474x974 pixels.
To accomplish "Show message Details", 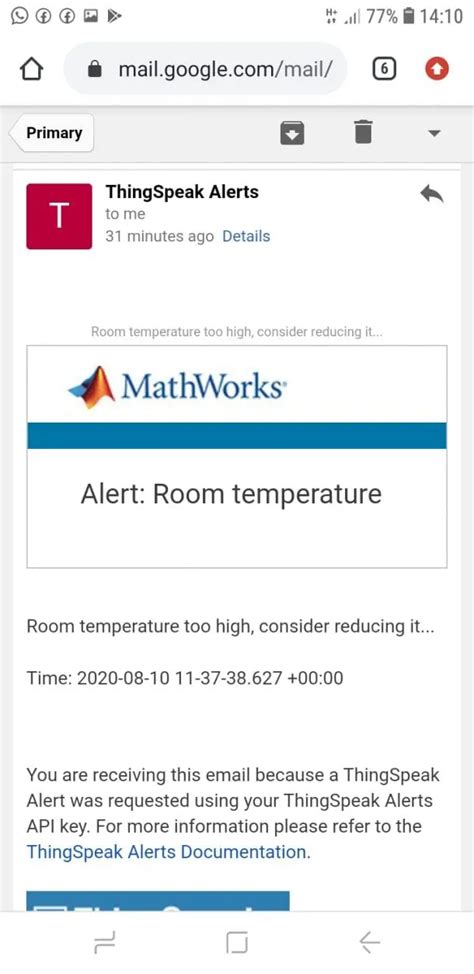I will [x=246, y=237].
